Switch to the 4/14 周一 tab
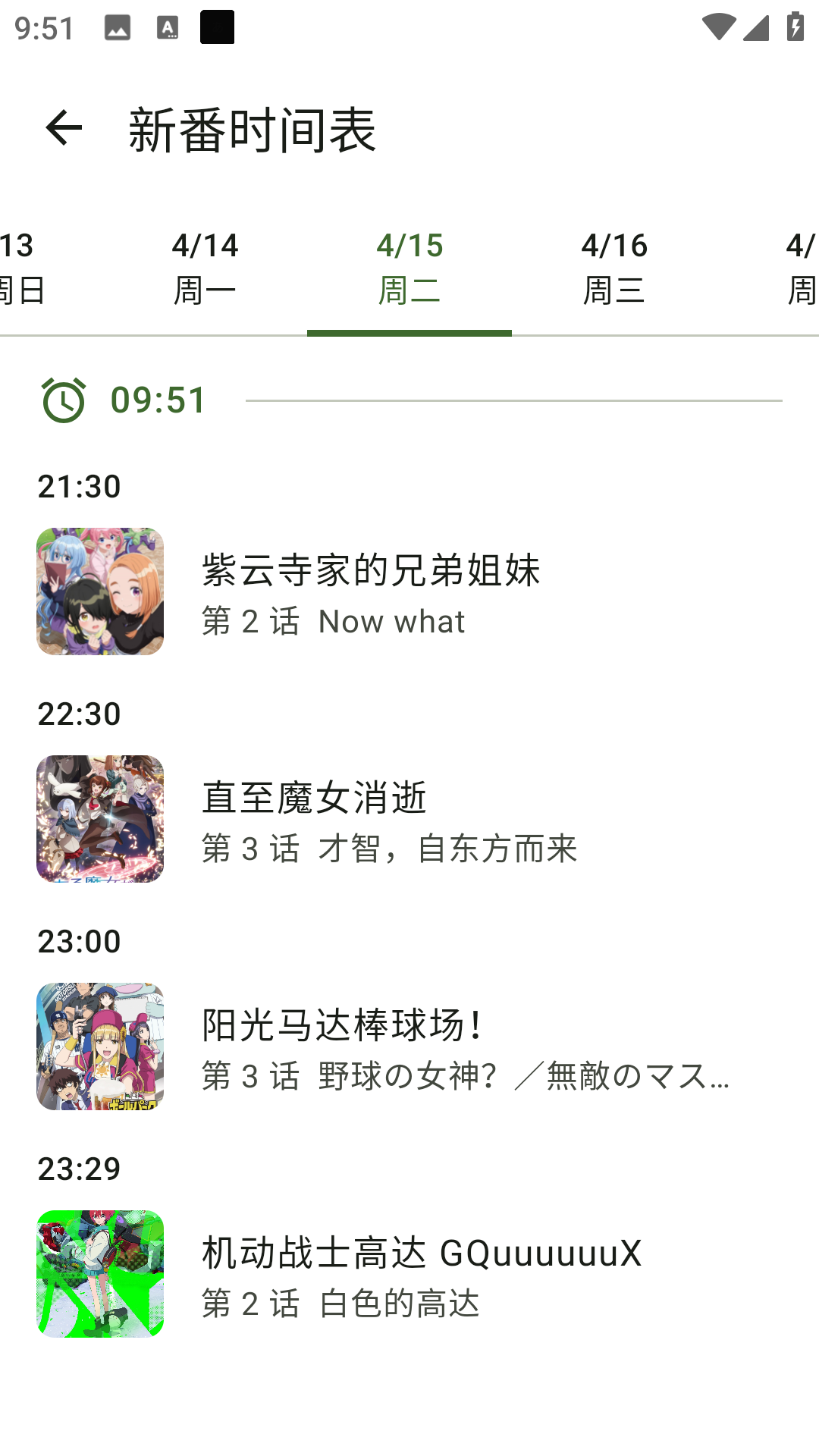 coord(205,268)
